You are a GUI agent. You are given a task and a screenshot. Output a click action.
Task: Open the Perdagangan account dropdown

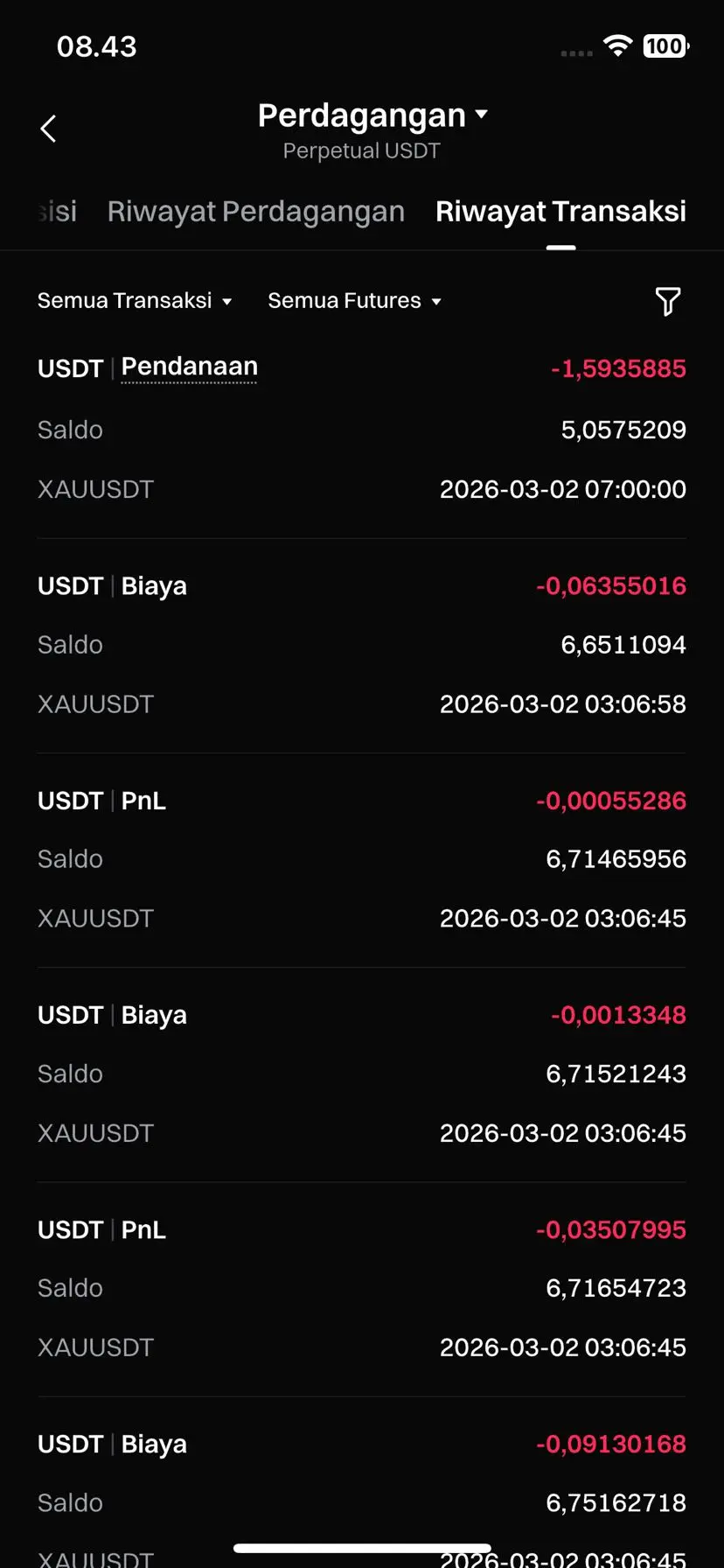click(x=372, y=115)
